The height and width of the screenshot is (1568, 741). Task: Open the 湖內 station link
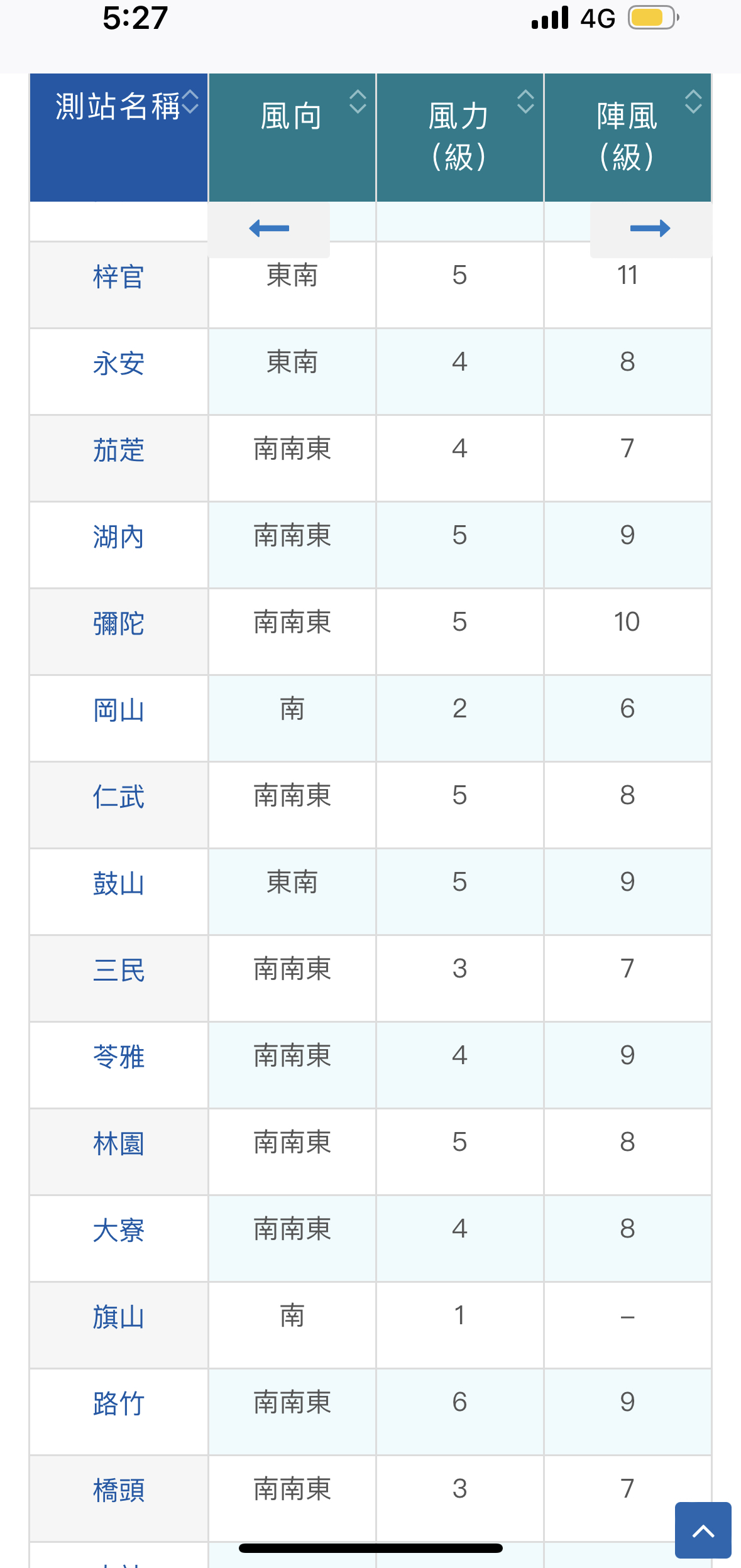(x=119, y=537)
